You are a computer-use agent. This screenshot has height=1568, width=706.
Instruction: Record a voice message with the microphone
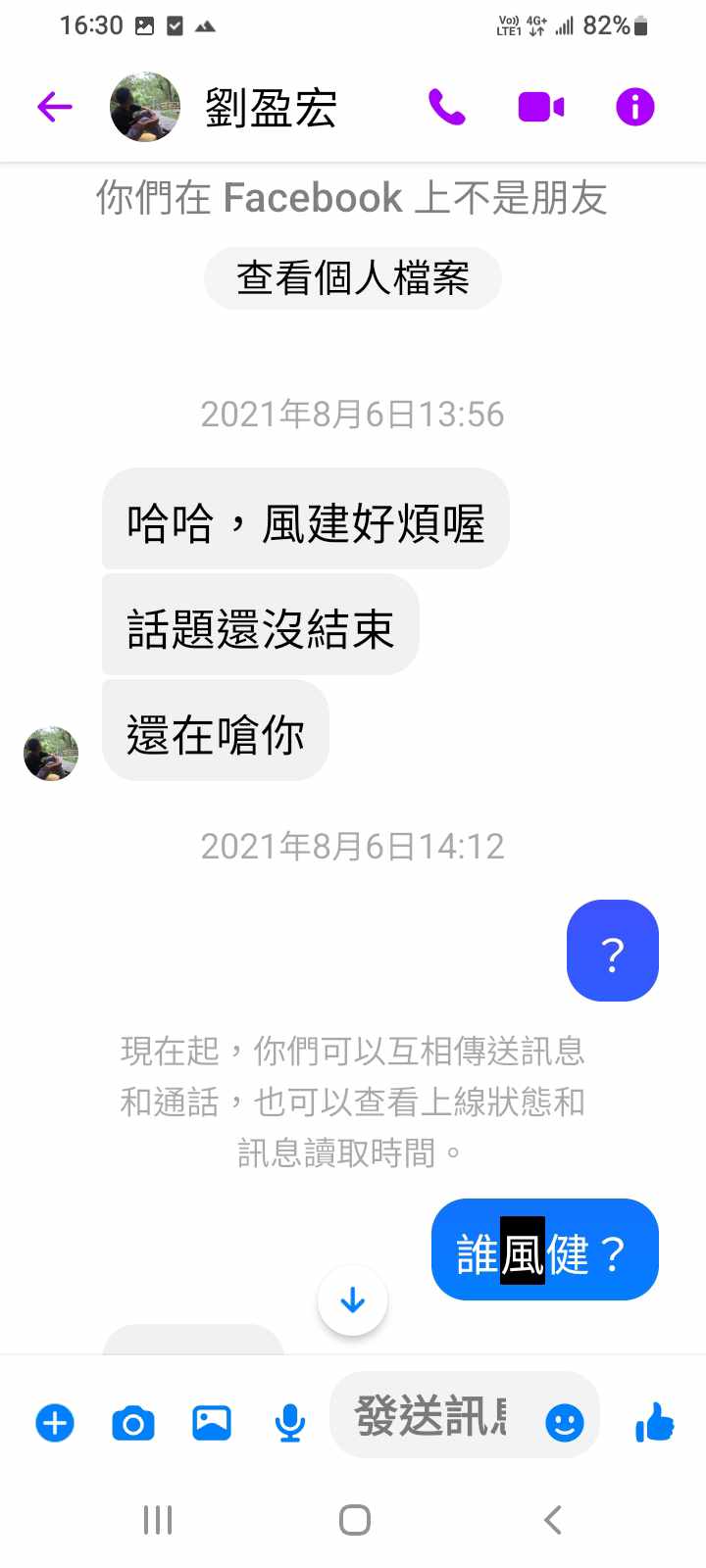point(289,1422)
